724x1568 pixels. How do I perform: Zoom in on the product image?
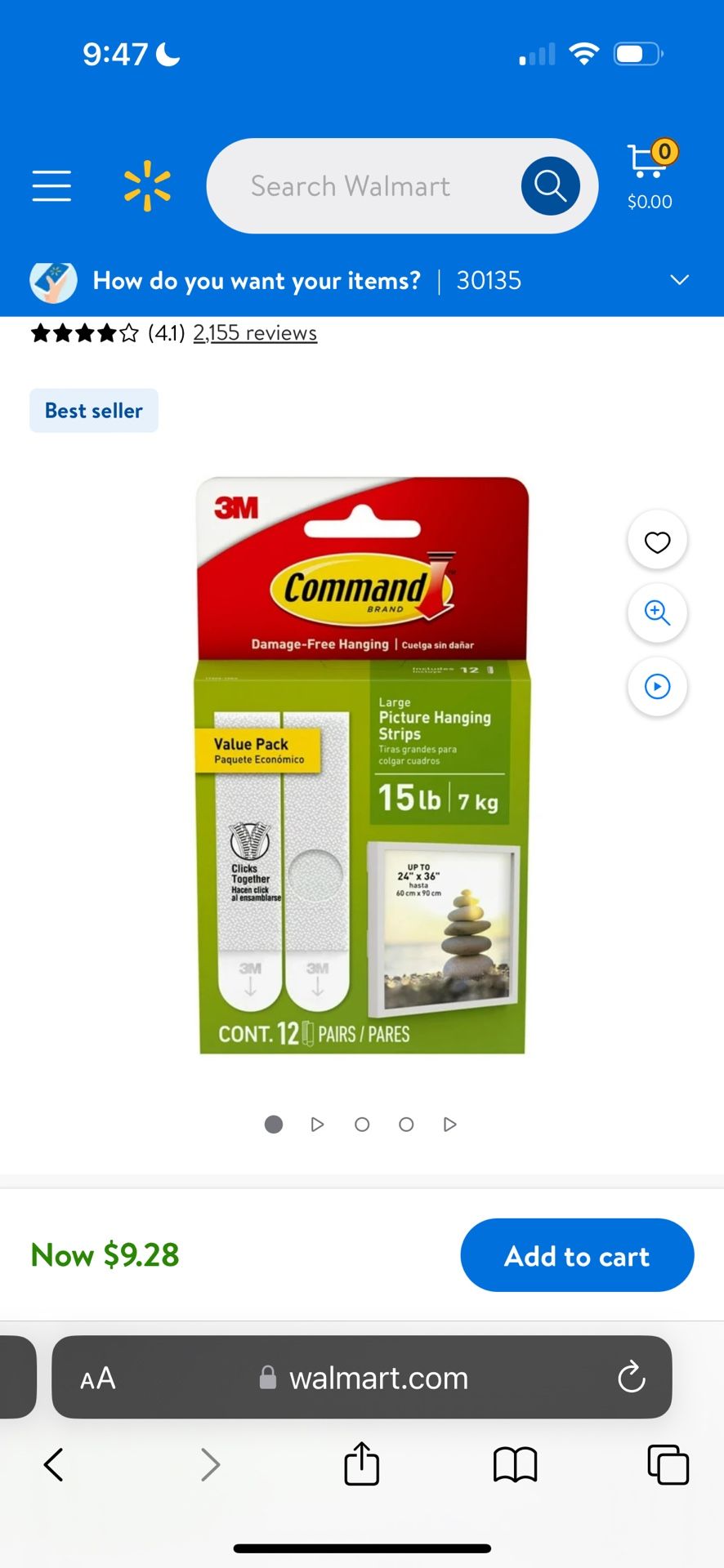pos(657,612)
